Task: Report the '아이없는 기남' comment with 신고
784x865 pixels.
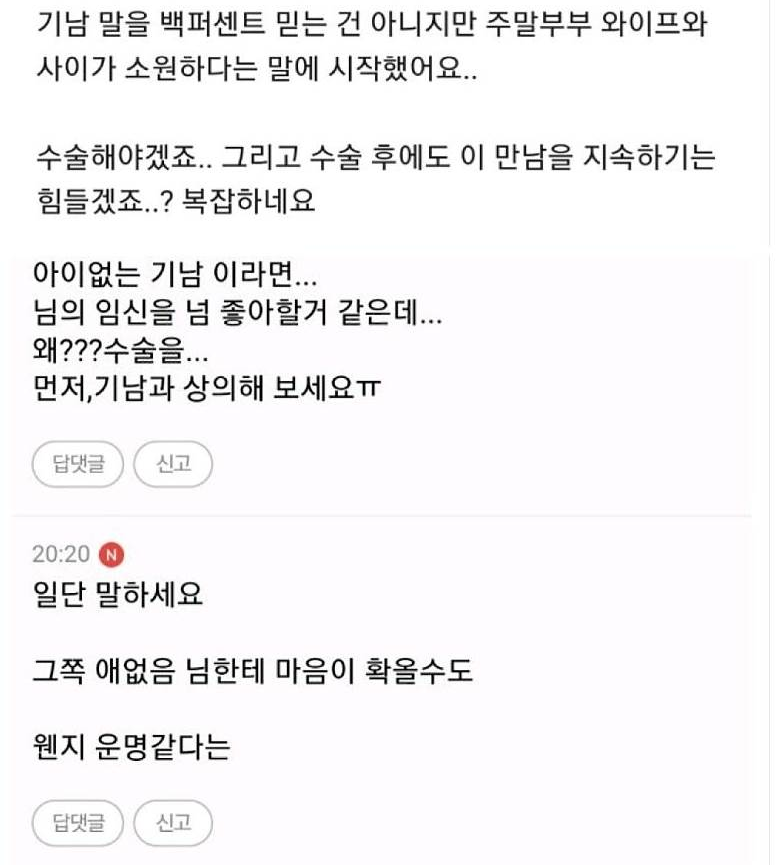Action: tap(173, 464)
